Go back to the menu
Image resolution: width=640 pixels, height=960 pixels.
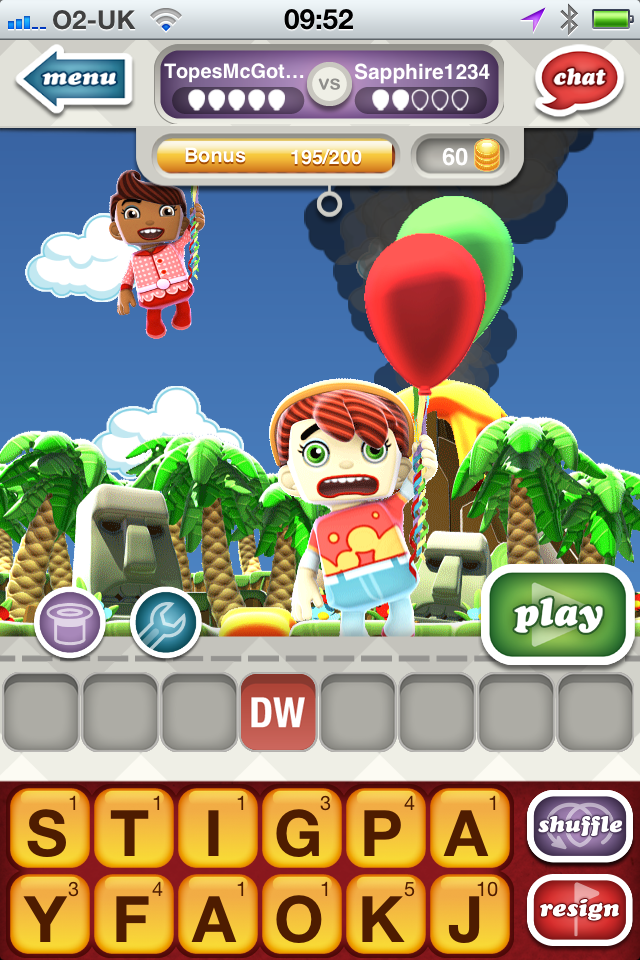[x=75, y=78]
